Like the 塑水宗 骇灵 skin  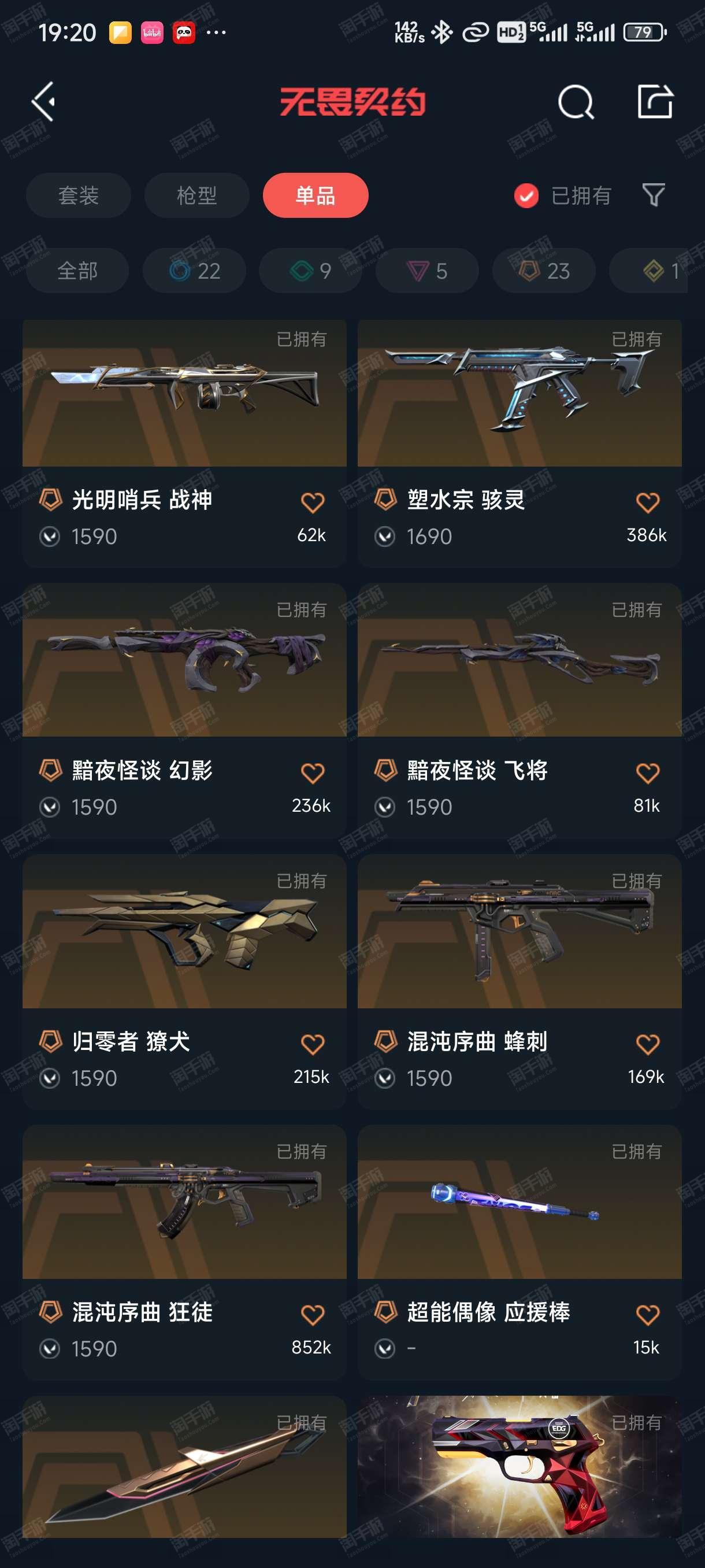tap(647, 503)
